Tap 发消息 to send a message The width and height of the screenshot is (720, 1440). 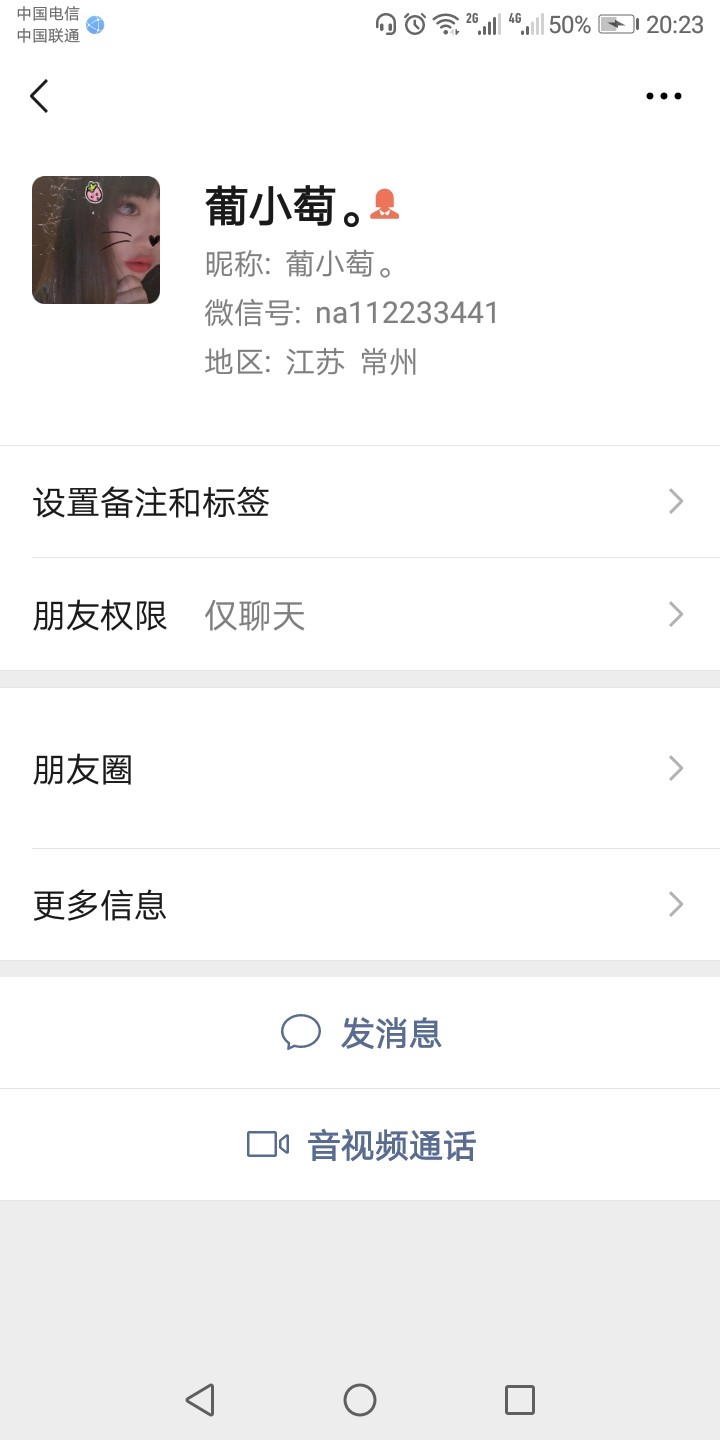361,1033
